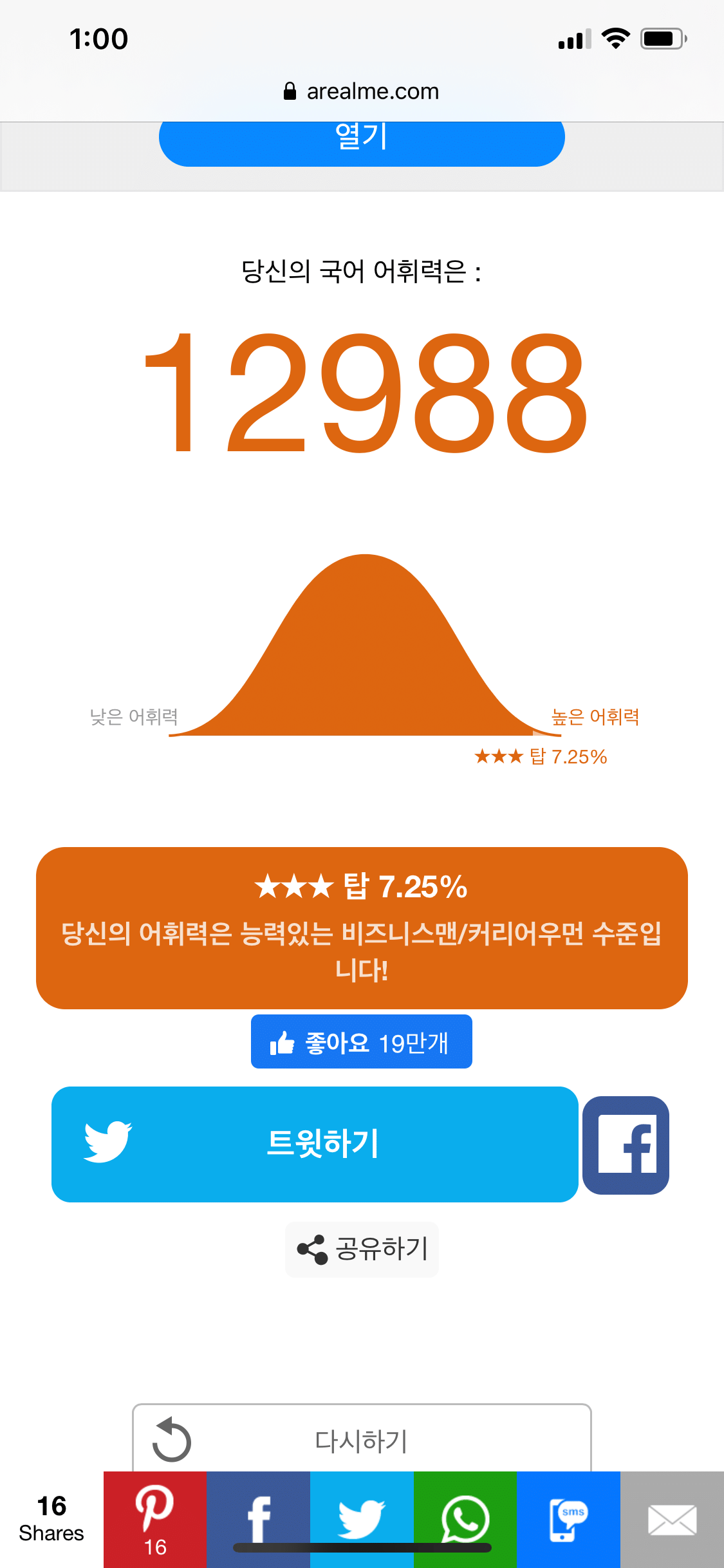
Task: Open the 공유하기 share options
Action: 362,1249
